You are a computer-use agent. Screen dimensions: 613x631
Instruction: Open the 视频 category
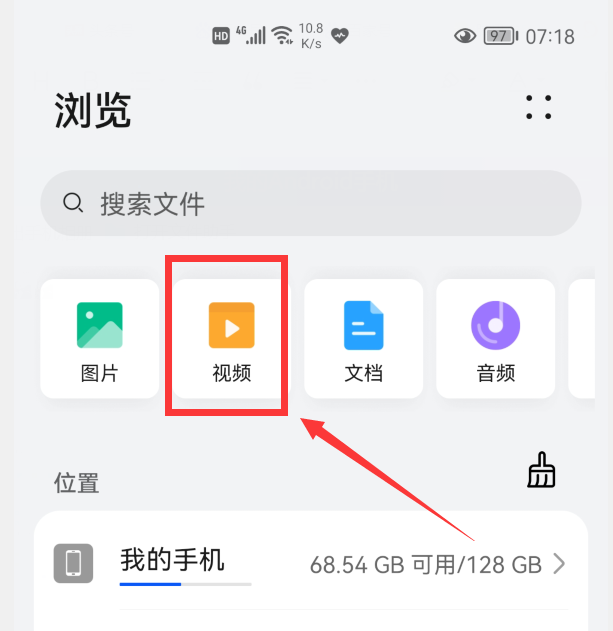pyautogui.click(x=232, y=340)
